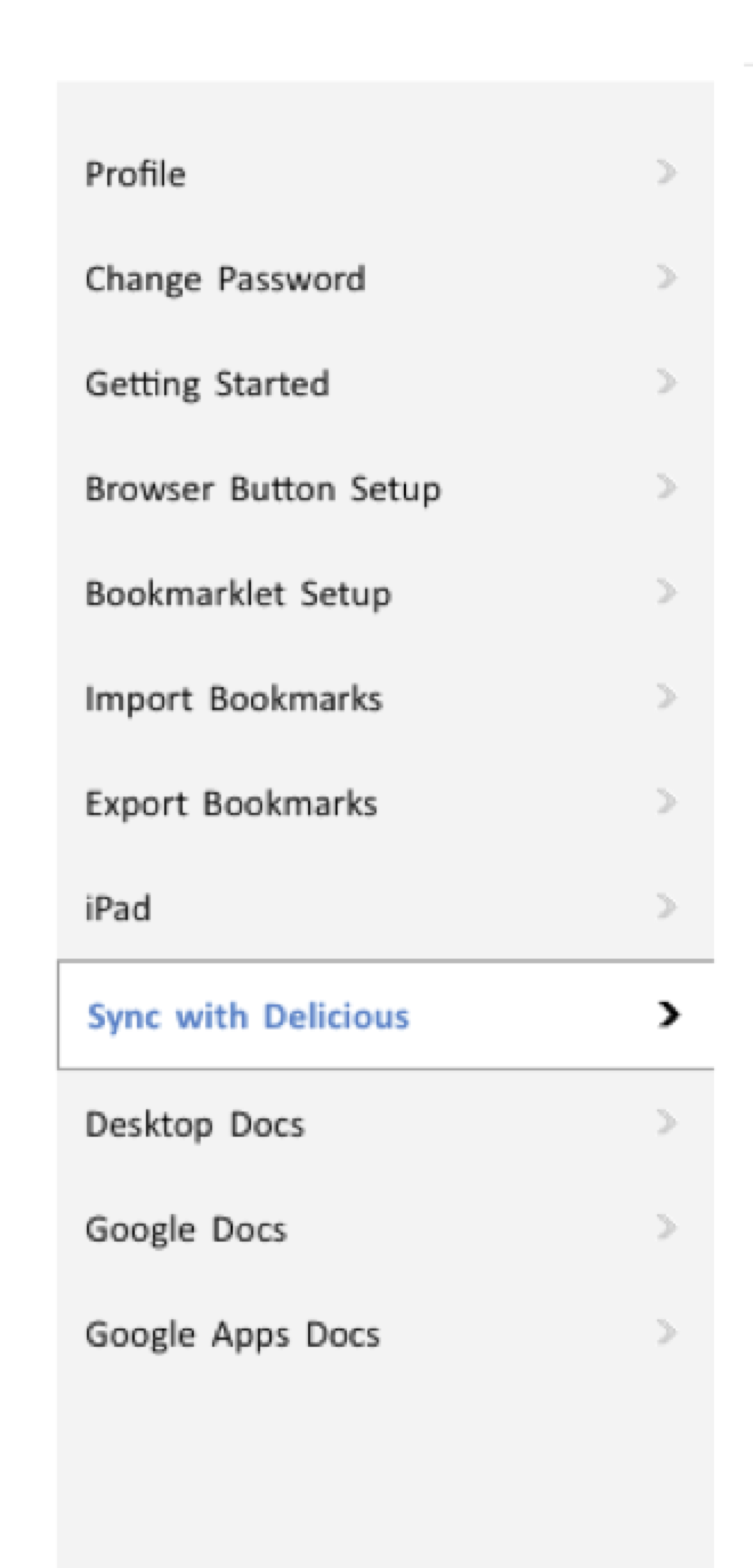The width and height of the screenshot is (753, 1568).
Task: Open the Getting Started section
Action: coord(386,383)
